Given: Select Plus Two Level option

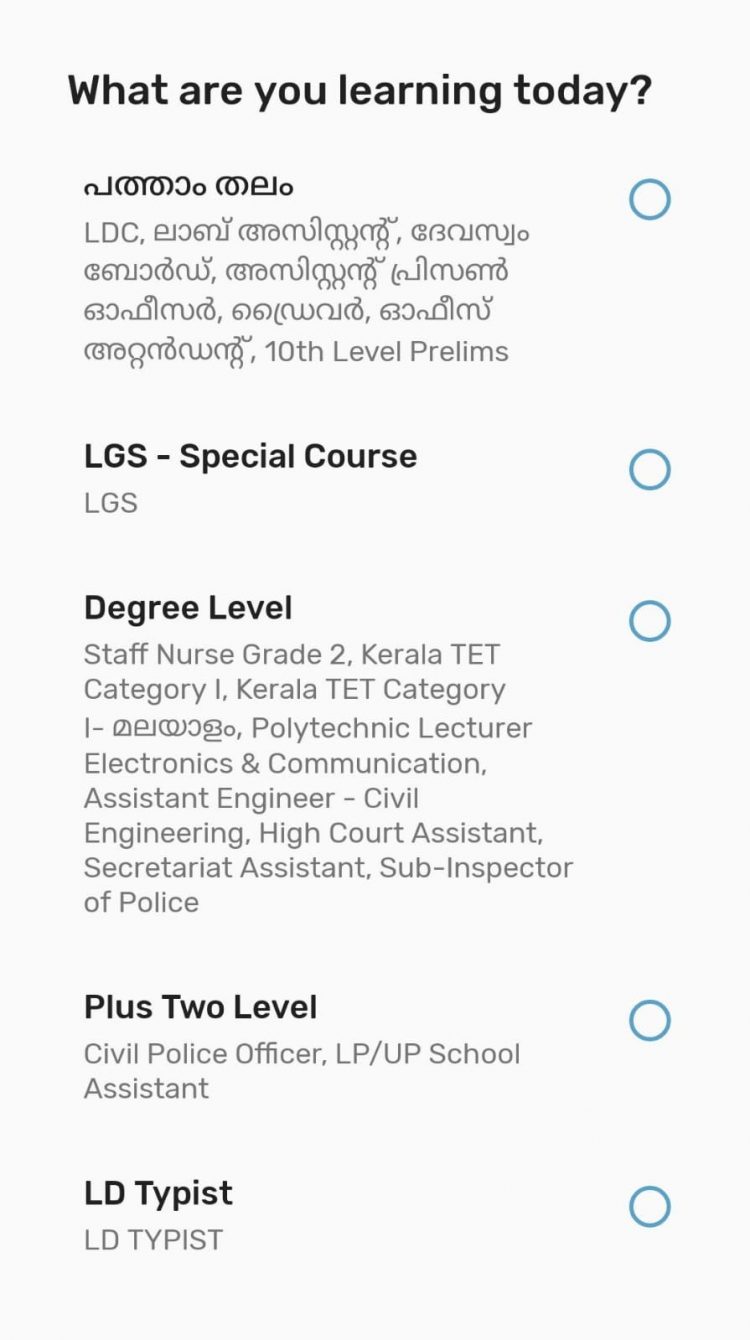Looking at the screenshot, I should [x=649, y=1021].
